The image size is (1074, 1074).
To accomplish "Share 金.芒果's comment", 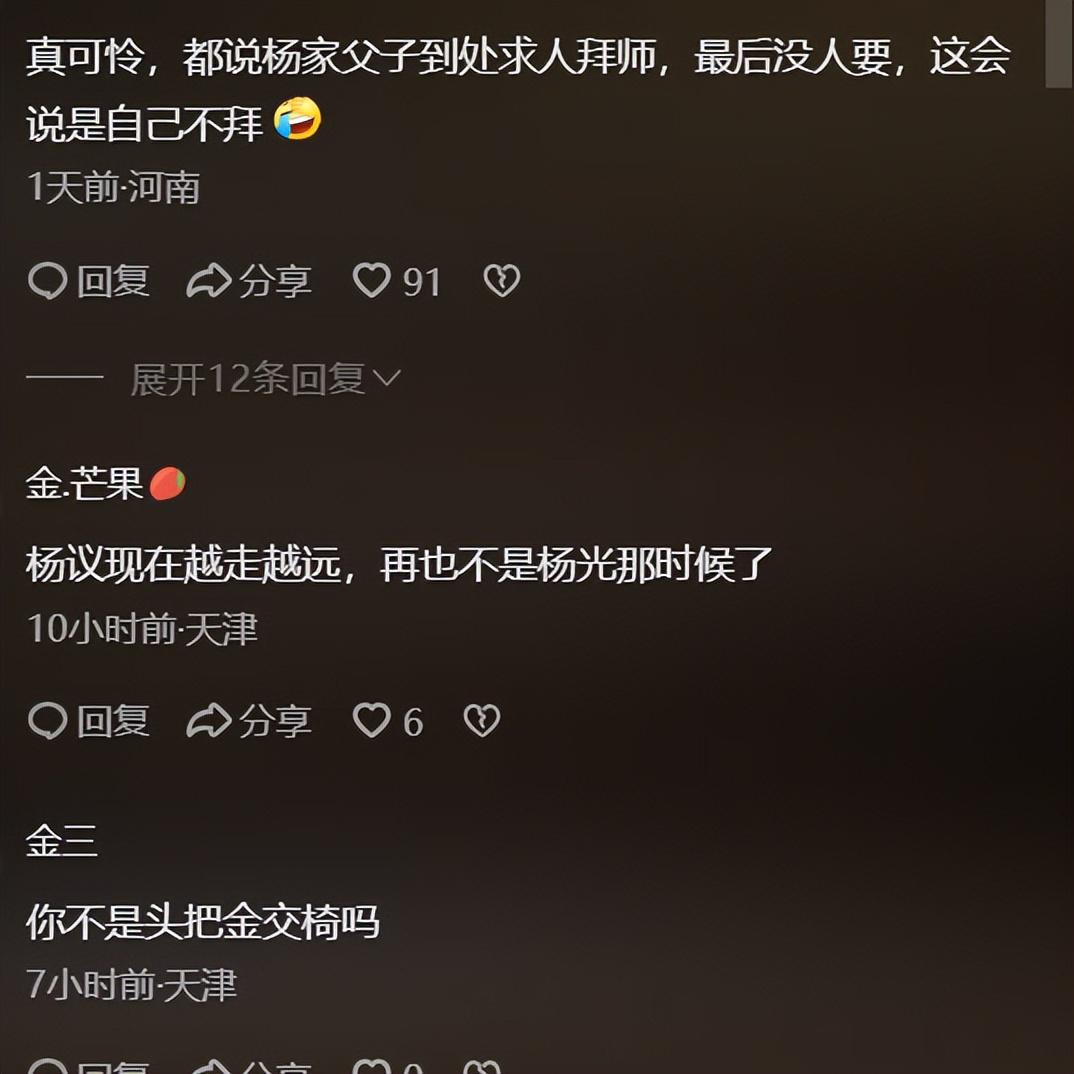I will pyautogui.click(x=249, y=721).
